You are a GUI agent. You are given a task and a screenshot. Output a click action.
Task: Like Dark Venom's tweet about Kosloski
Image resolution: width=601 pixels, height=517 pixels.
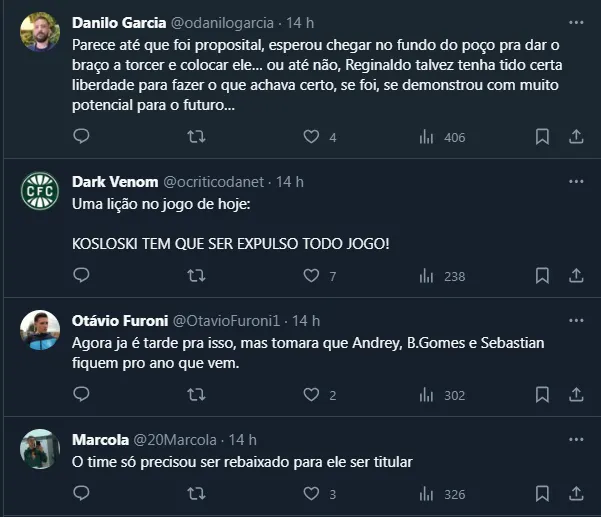[310, 276]
